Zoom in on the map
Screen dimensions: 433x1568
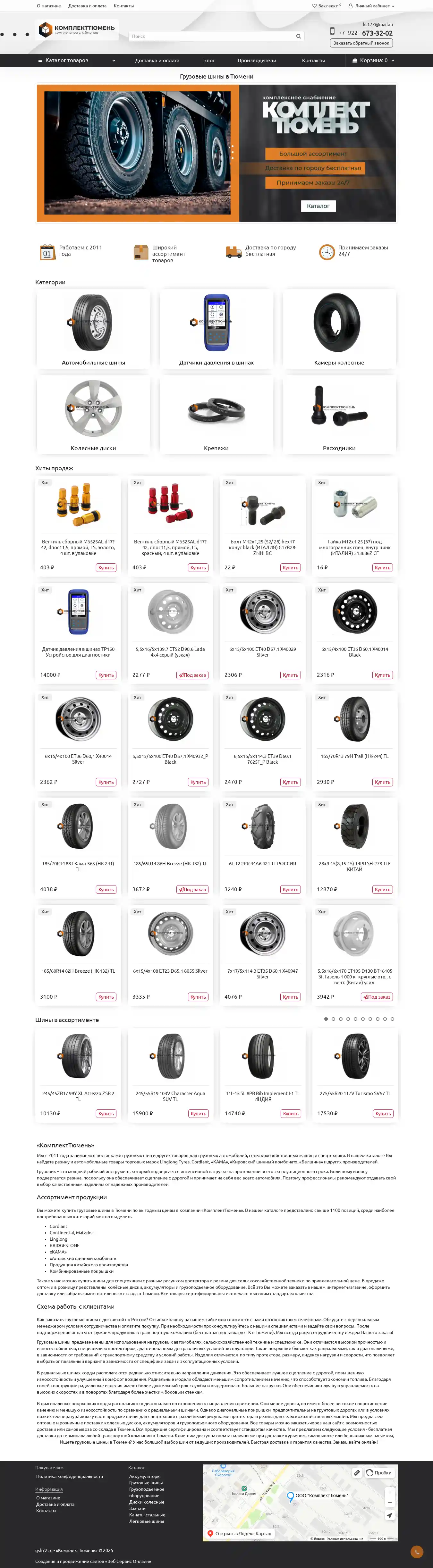click(390, 1492)
